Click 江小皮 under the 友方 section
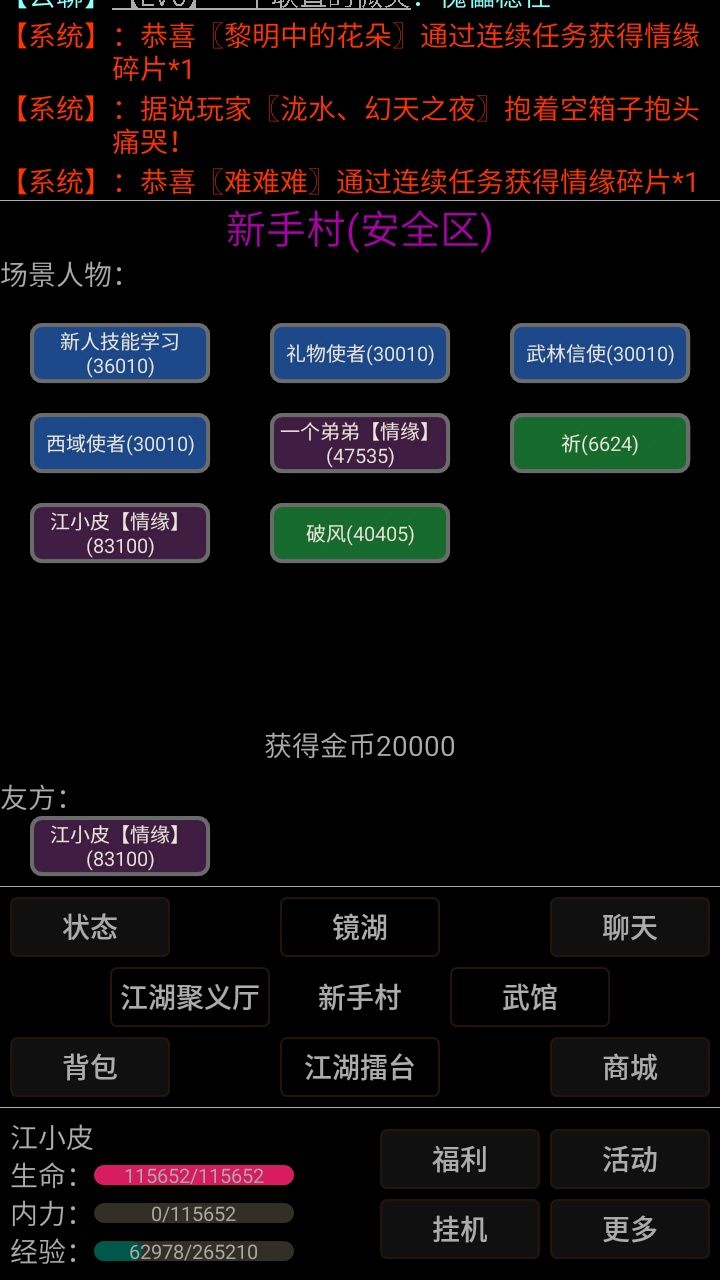 [119, 846]
